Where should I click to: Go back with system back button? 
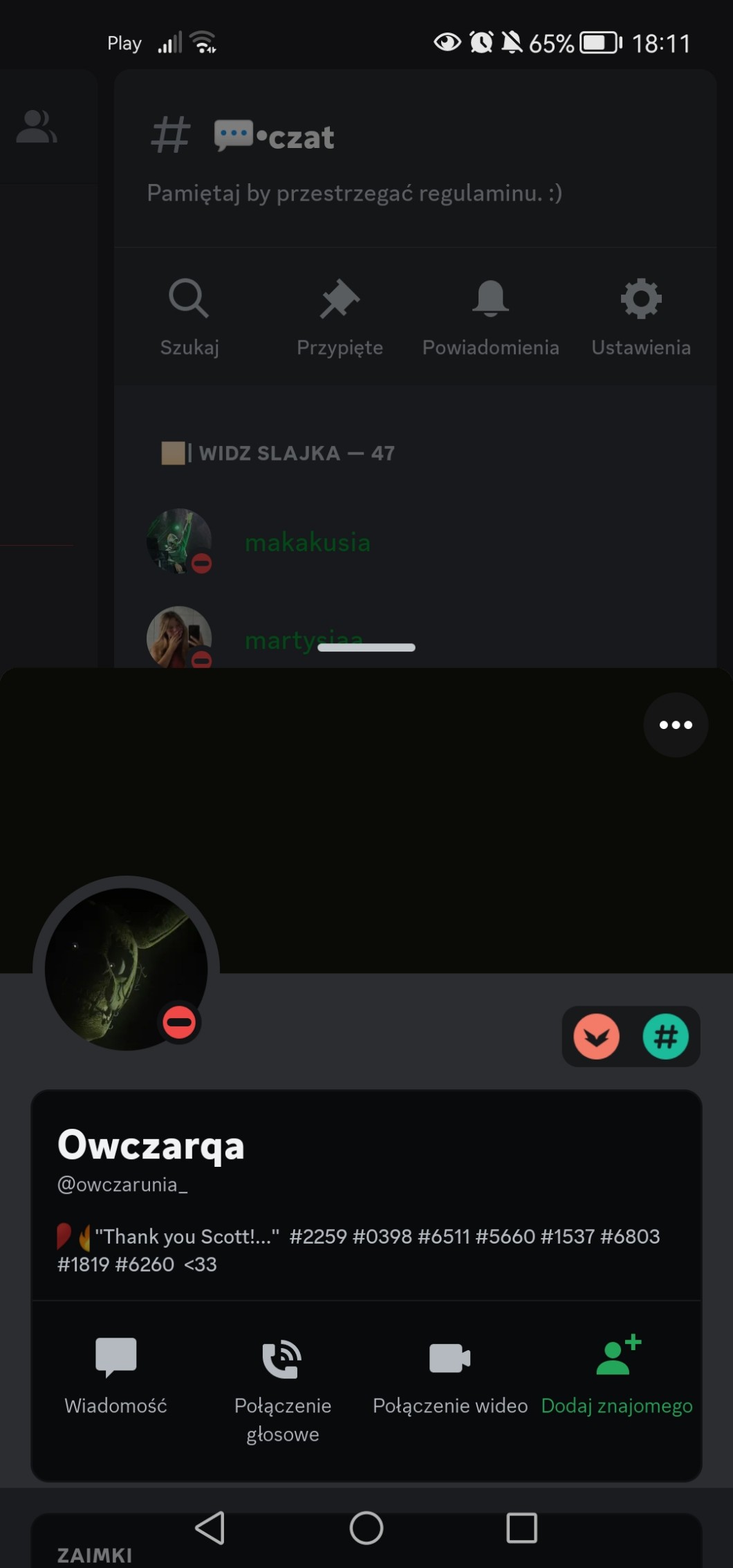click(210, 1528)
